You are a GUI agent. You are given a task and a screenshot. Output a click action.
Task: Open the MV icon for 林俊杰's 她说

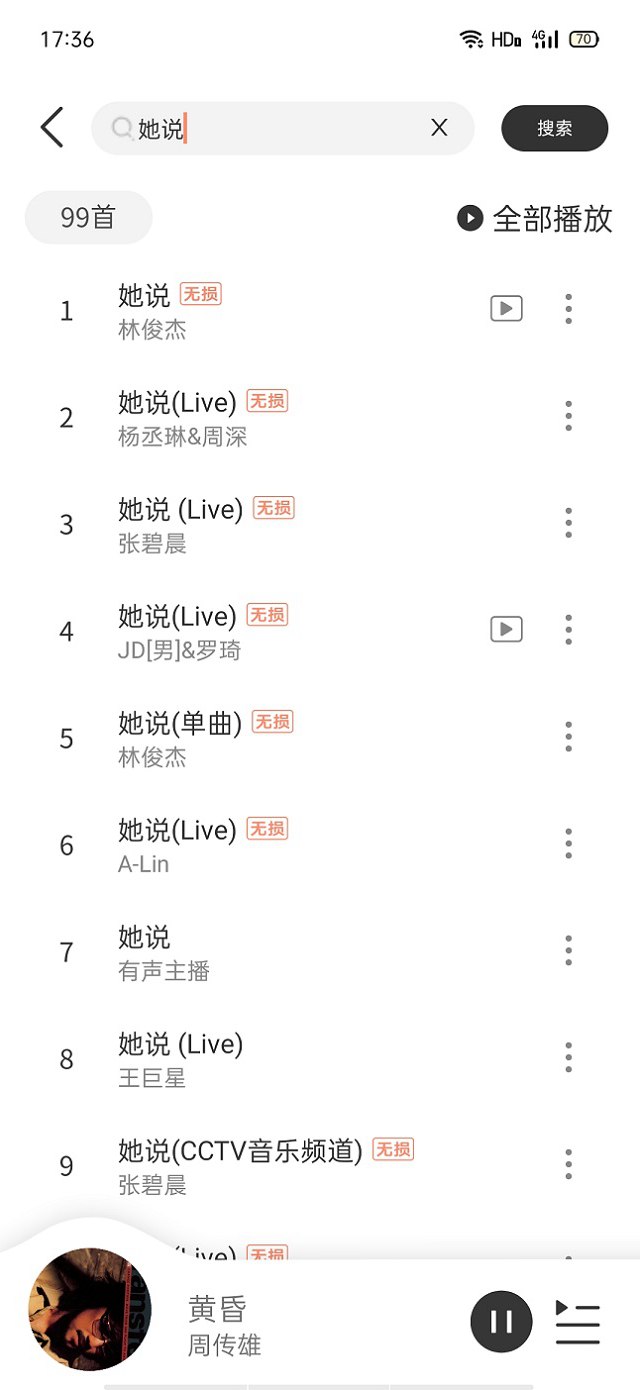coord(506,309)
